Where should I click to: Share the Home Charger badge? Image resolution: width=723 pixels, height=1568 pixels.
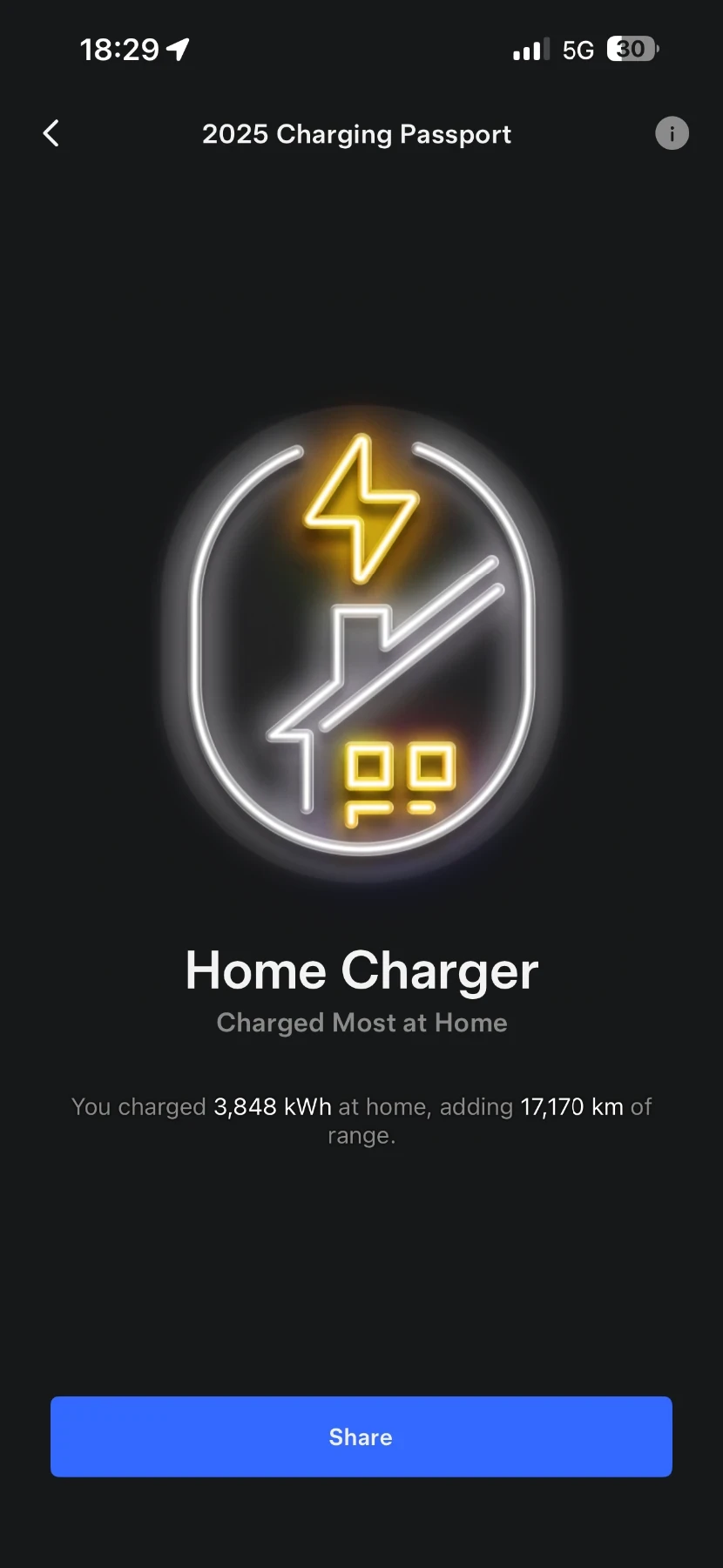pos(361,1436)
